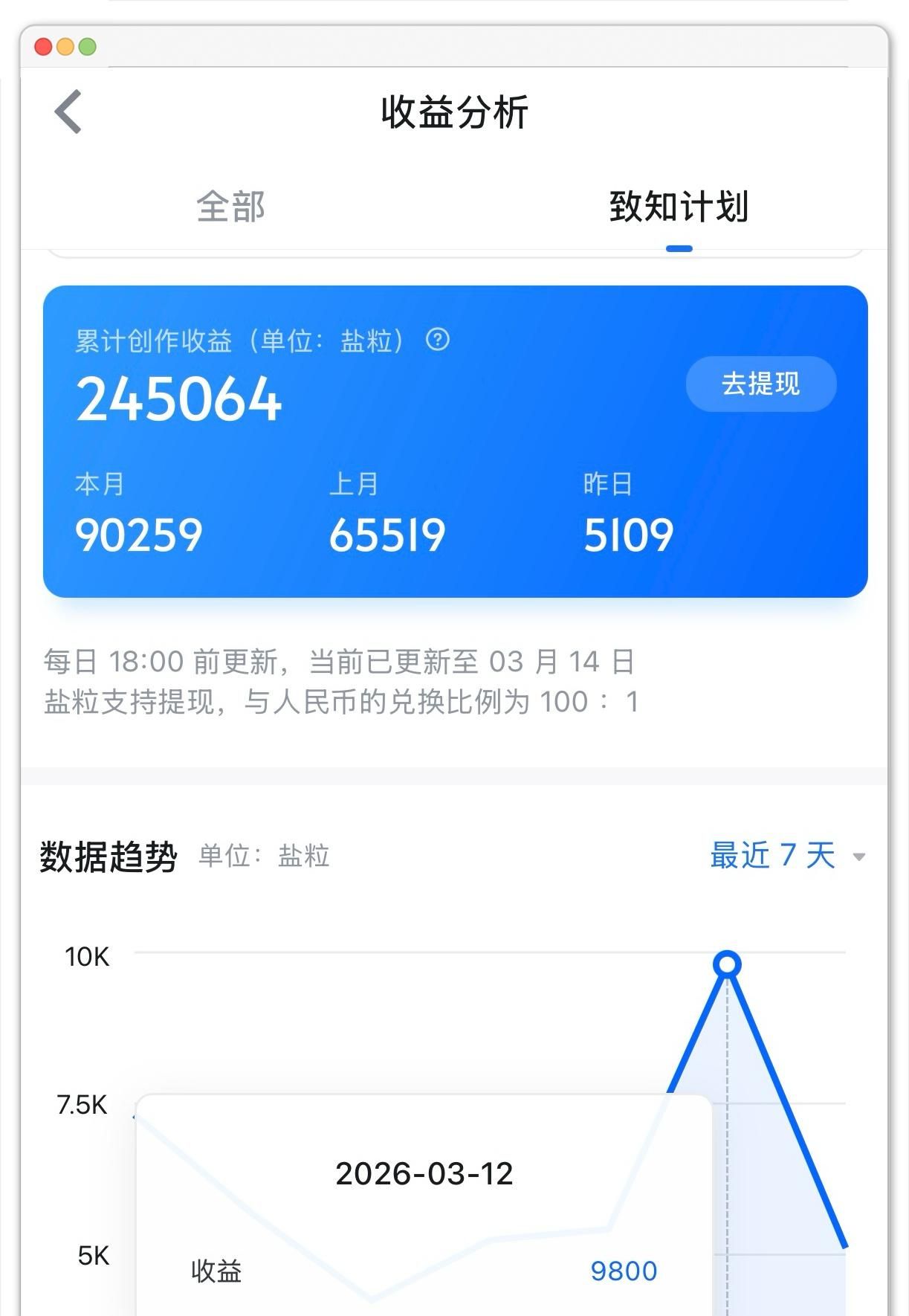Go back from 收益分析 page
This screenshot has height=1316, width=909.
click(68, 112)
